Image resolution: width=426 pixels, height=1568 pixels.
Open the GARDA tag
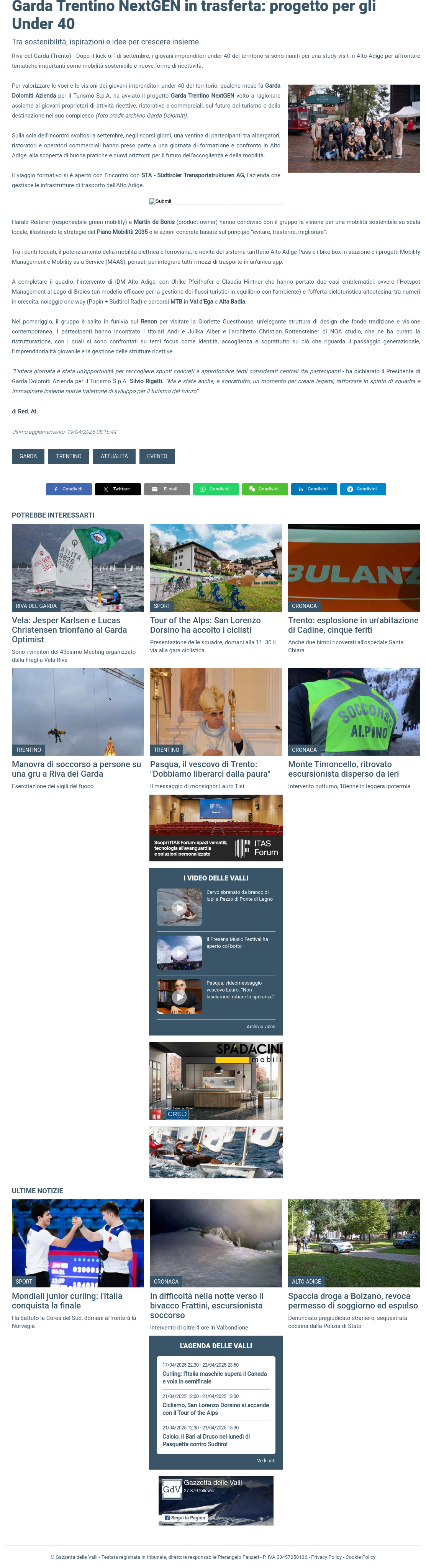[28, 456]
